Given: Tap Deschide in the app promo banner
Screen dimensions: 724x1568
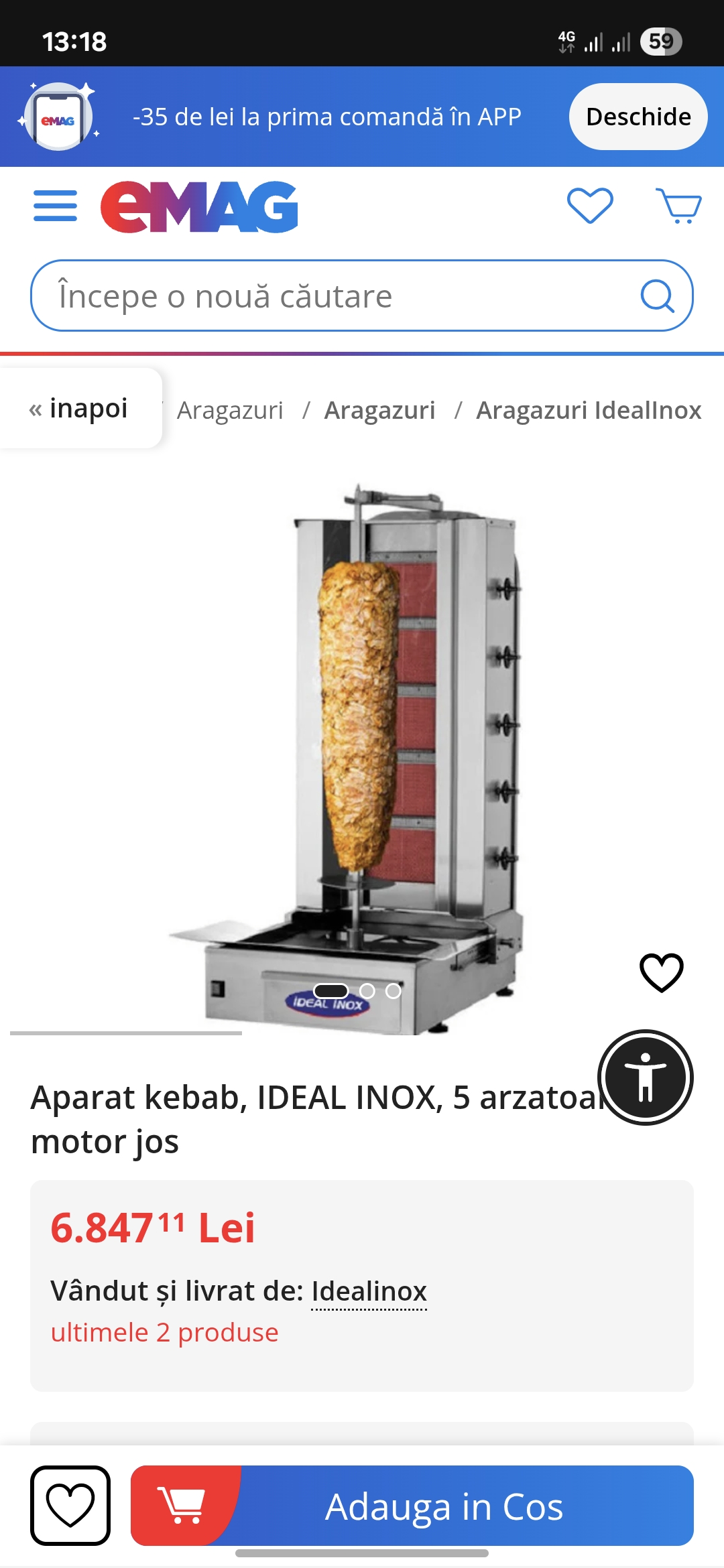Looking at the screenshot, I should click(x=638, y=117).
